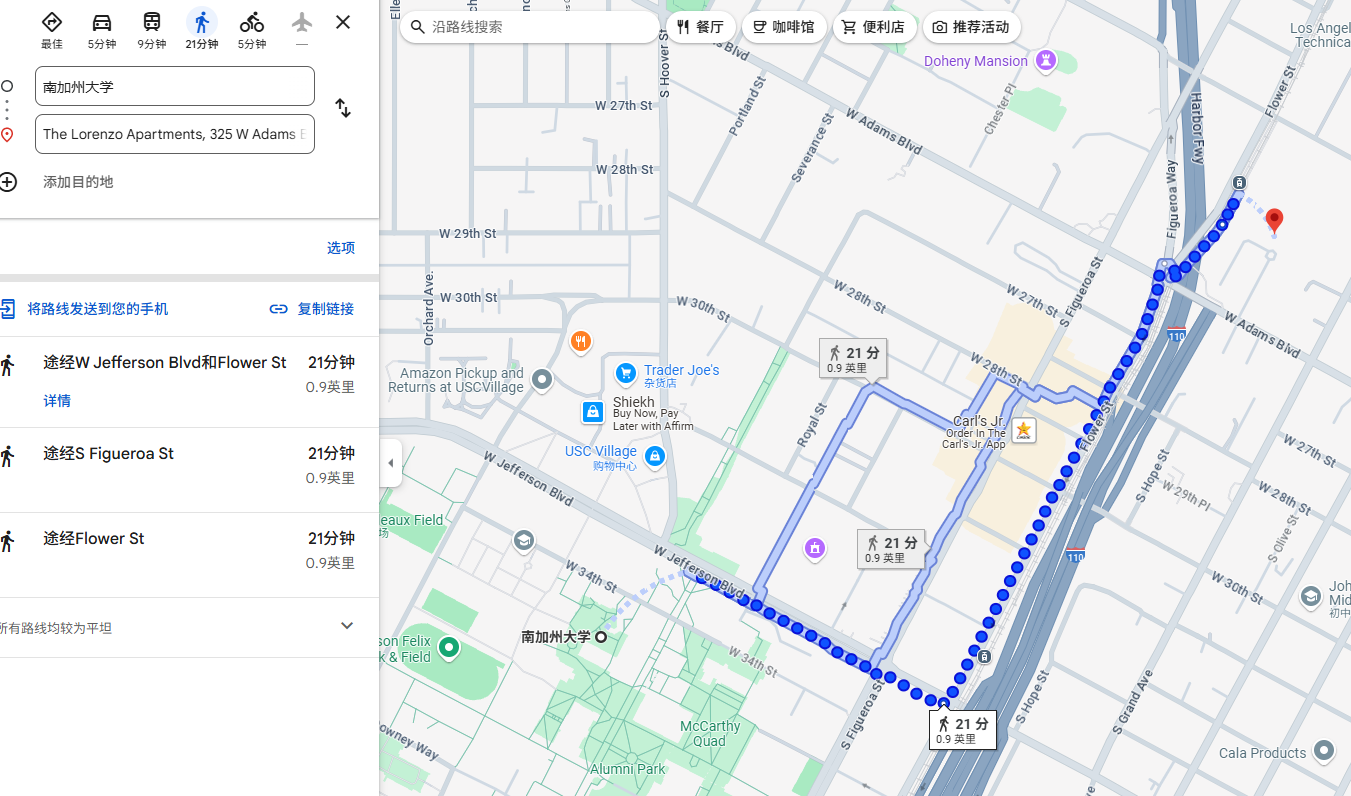
Task: Open 详情 for the Jefferson Blvd route
Action: pyautogui.click(x=57, y=401)
